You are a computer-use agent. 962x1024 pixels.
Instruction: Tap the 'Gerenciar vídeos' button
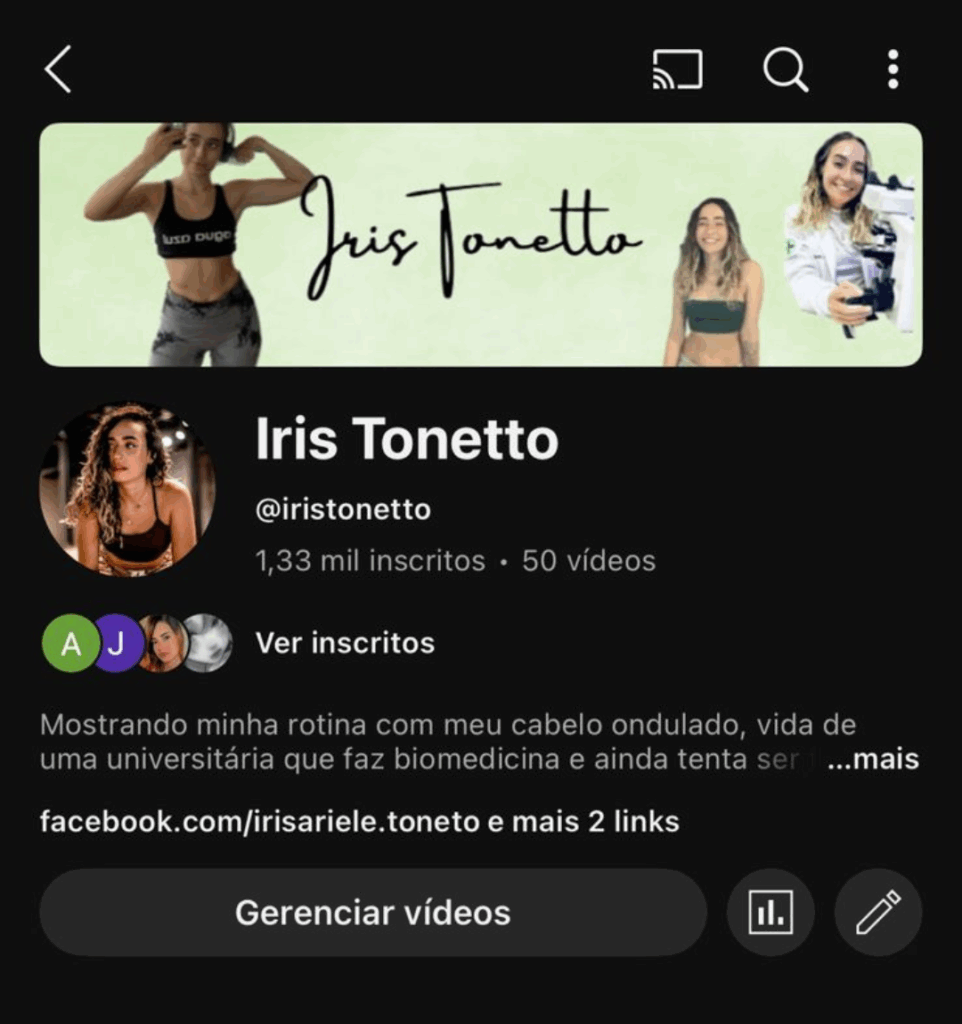[373, 912]
